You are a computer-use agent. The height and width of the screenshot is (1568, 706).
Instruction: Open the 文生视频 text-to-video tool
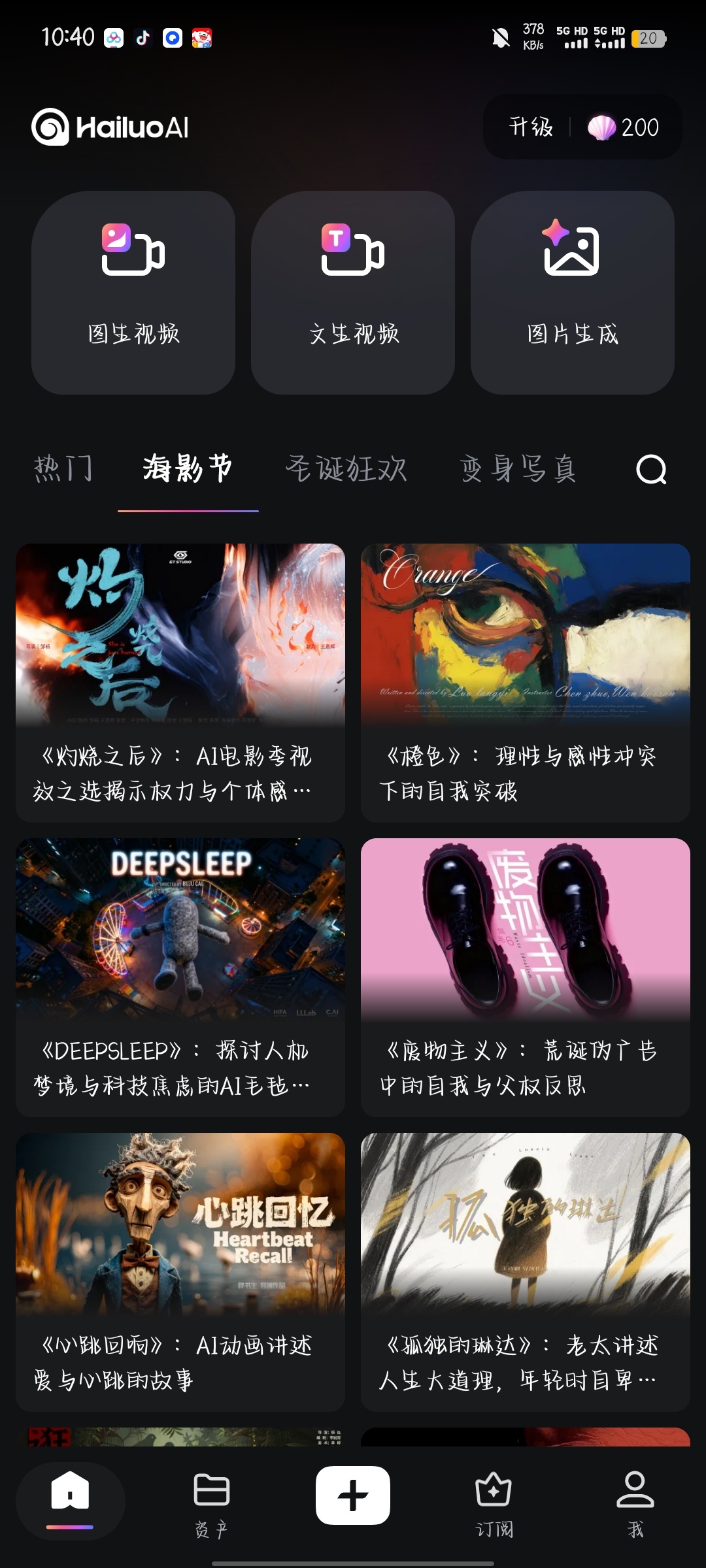point(353,292)
